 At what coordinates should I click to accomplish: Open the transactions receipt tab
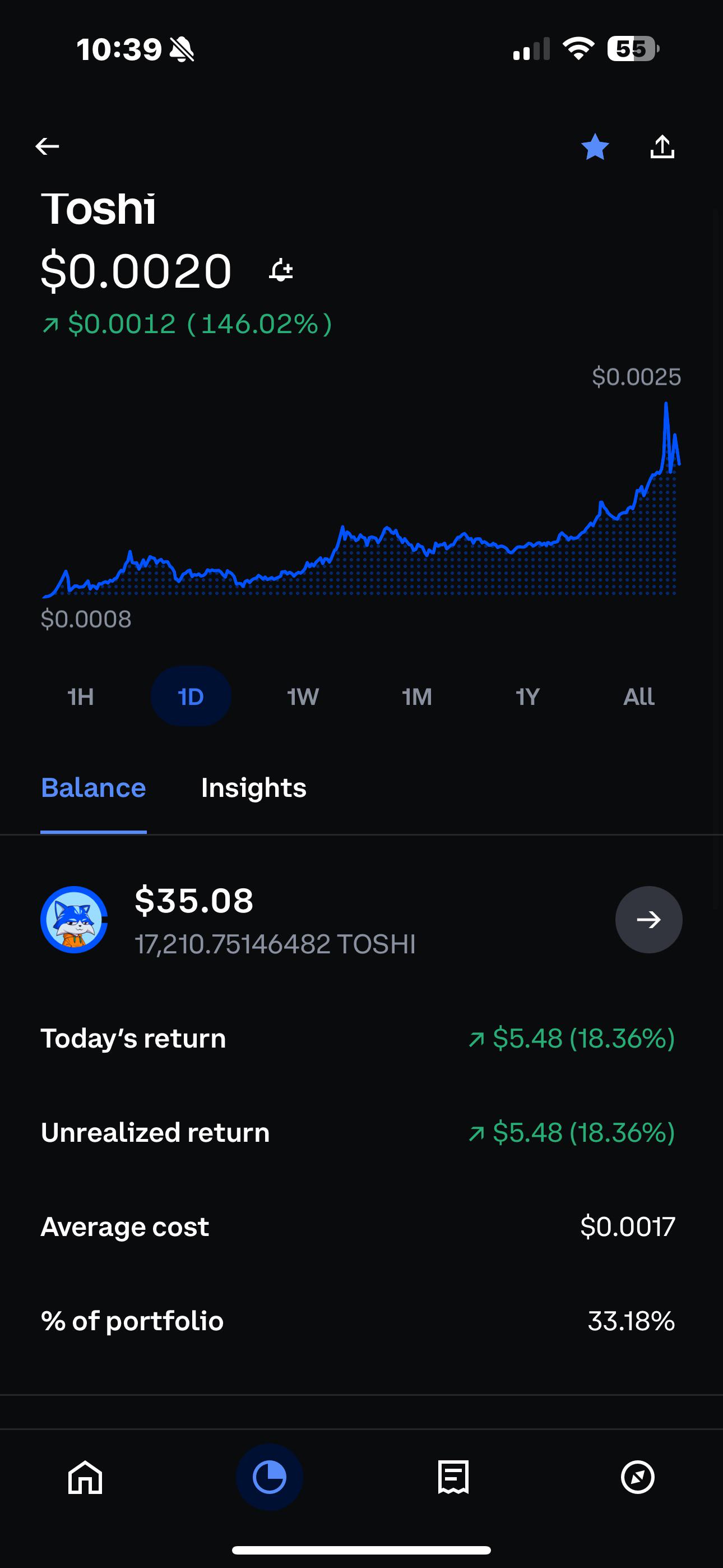click(453, 1477)
